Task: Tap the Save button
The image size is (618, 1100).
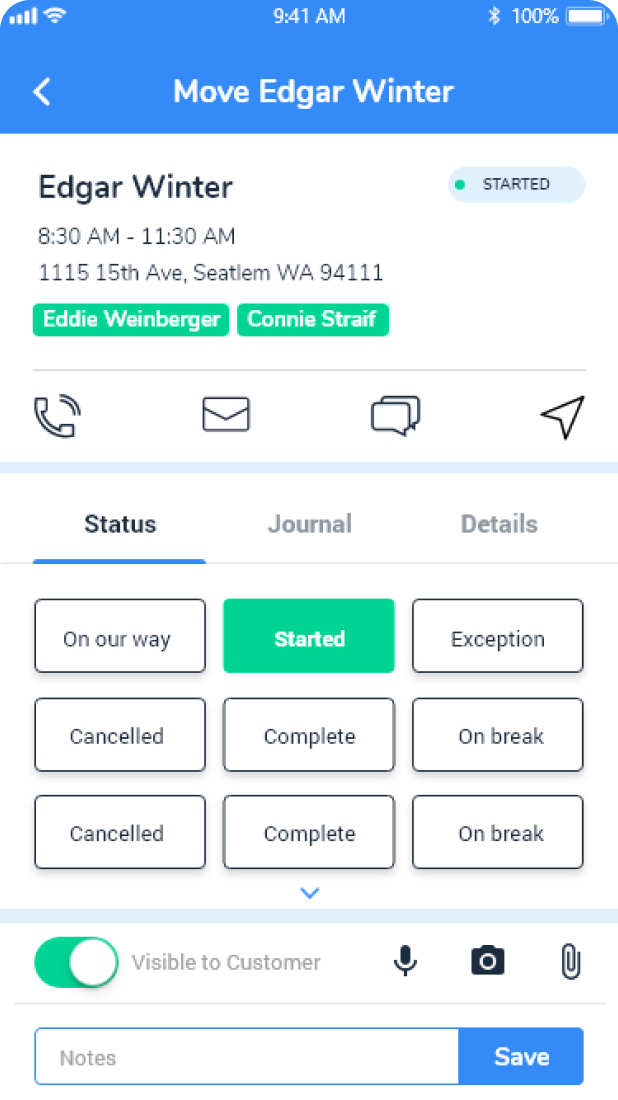Action: click(521, 1057)
